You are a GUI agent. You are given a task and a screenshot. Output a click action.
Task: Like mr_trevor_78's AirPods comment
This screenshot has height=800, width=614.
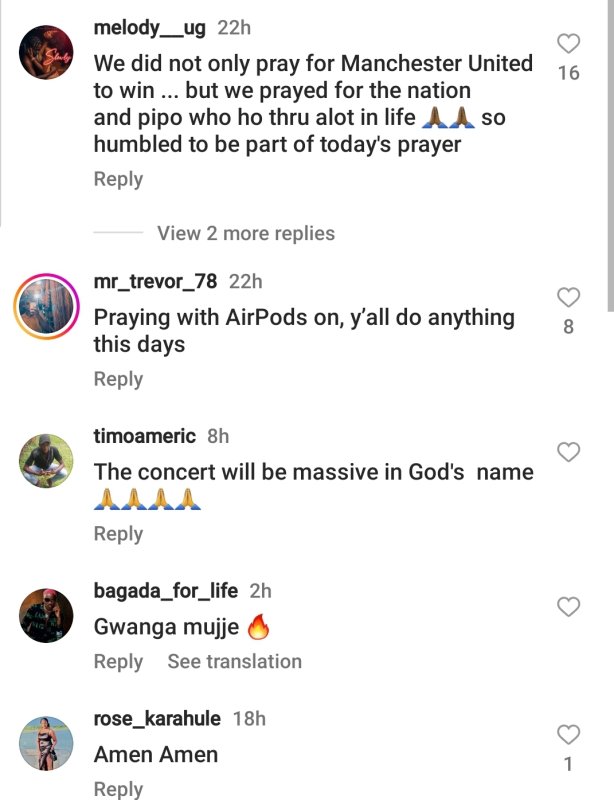click(568, 297)
